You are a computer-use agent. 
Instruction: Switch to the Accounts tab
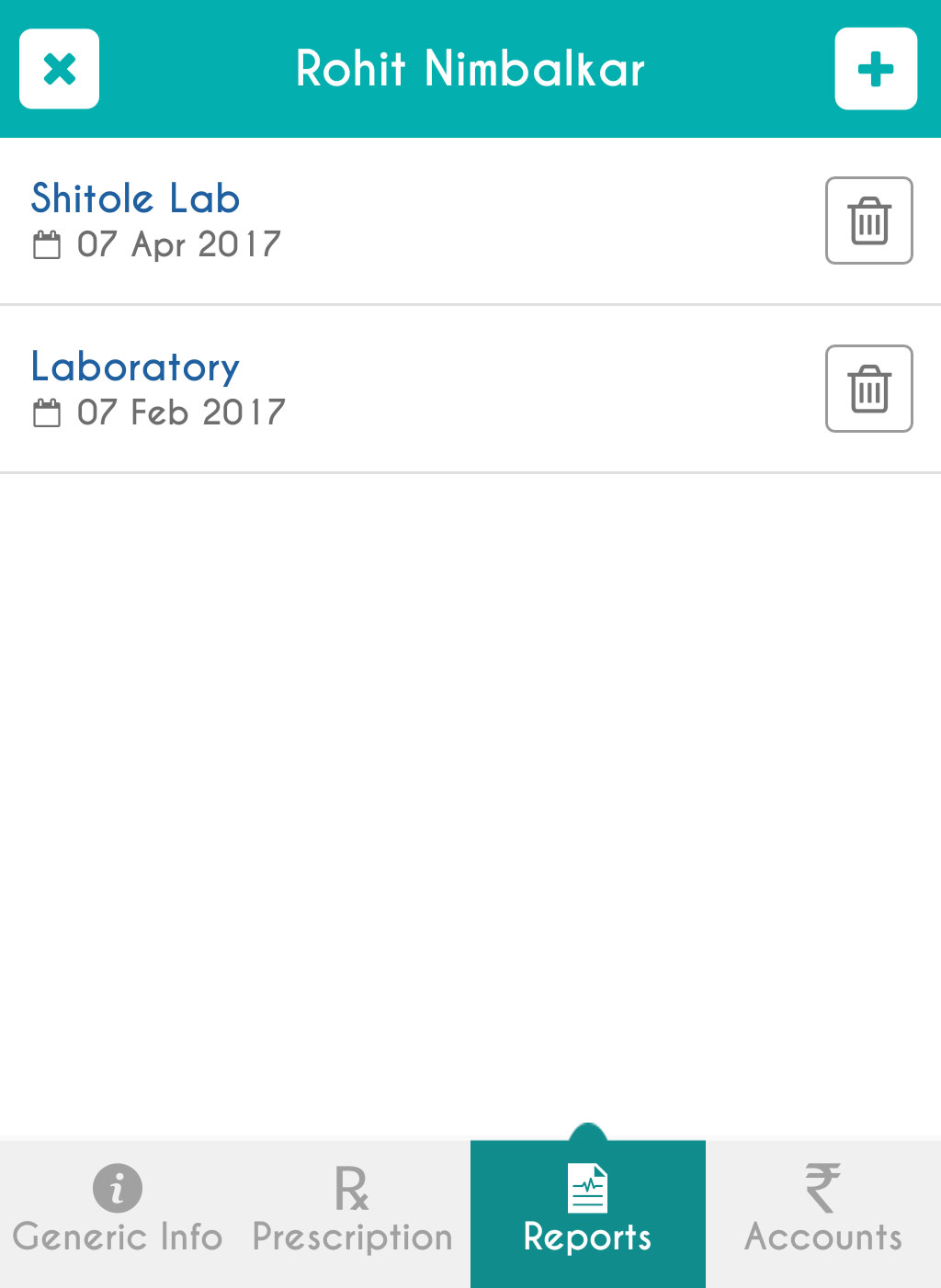822,1236
